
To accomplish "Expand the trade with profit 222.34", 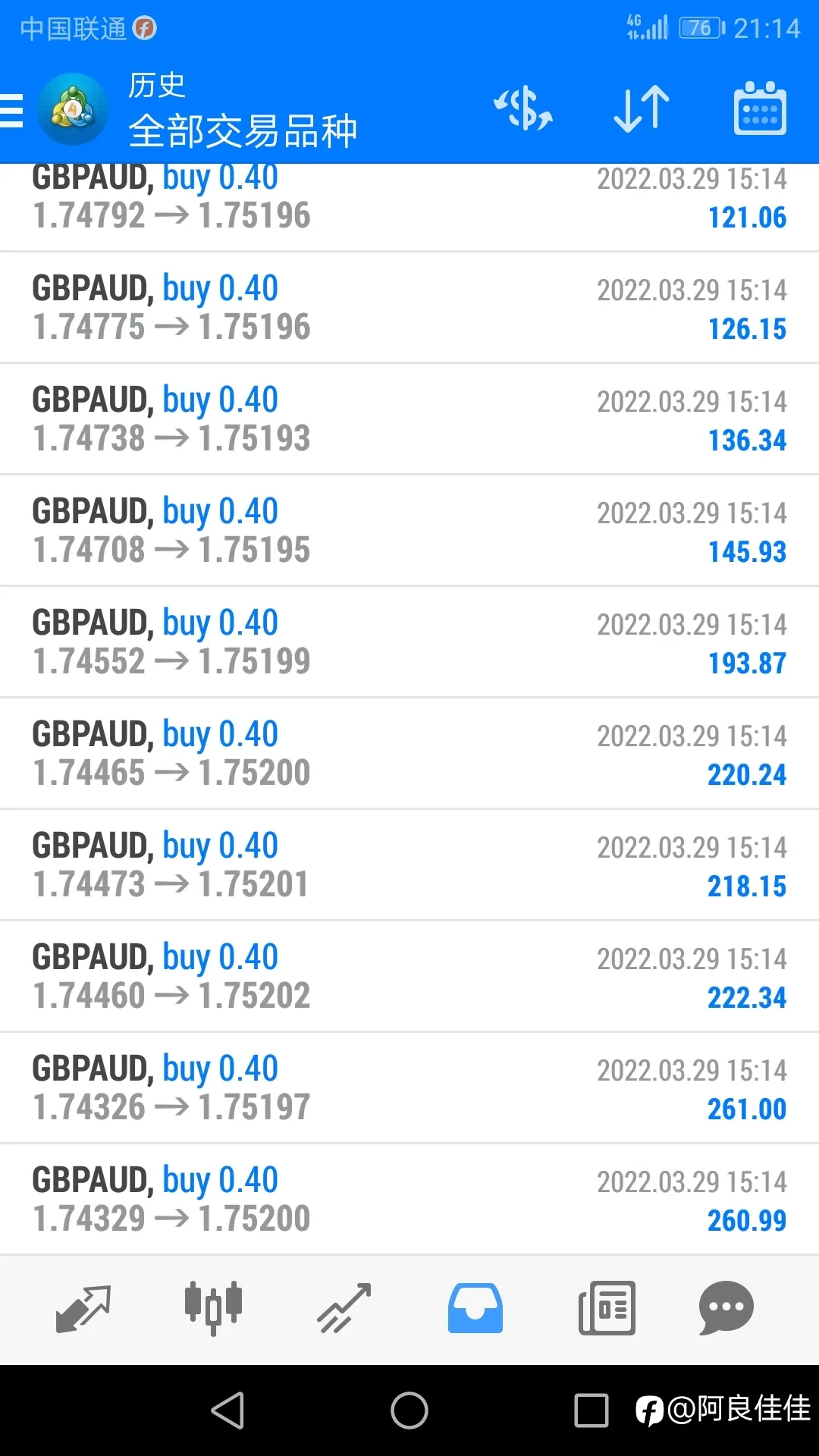I will click(409, 977).
